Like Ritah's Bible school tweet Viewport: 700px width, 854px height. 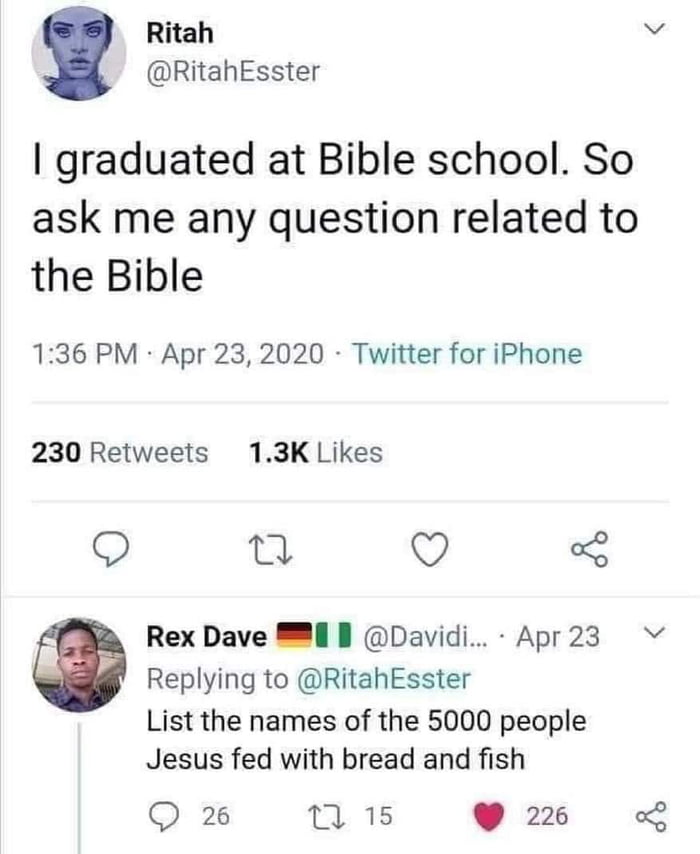click(x=432, y=549)
